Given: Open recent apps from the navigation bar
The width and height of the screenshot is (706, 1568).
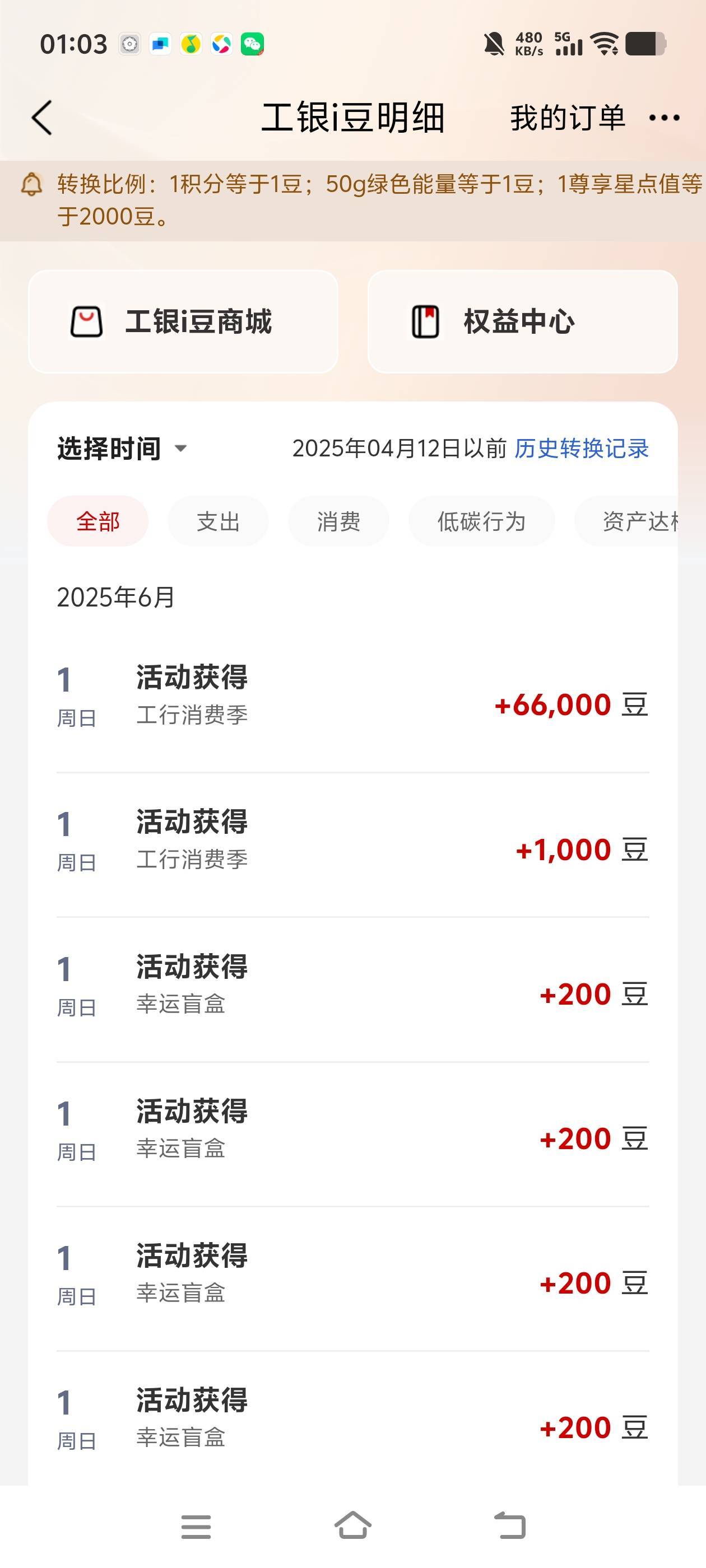Looking at the screenshot, I should [x=196, y=1527].
